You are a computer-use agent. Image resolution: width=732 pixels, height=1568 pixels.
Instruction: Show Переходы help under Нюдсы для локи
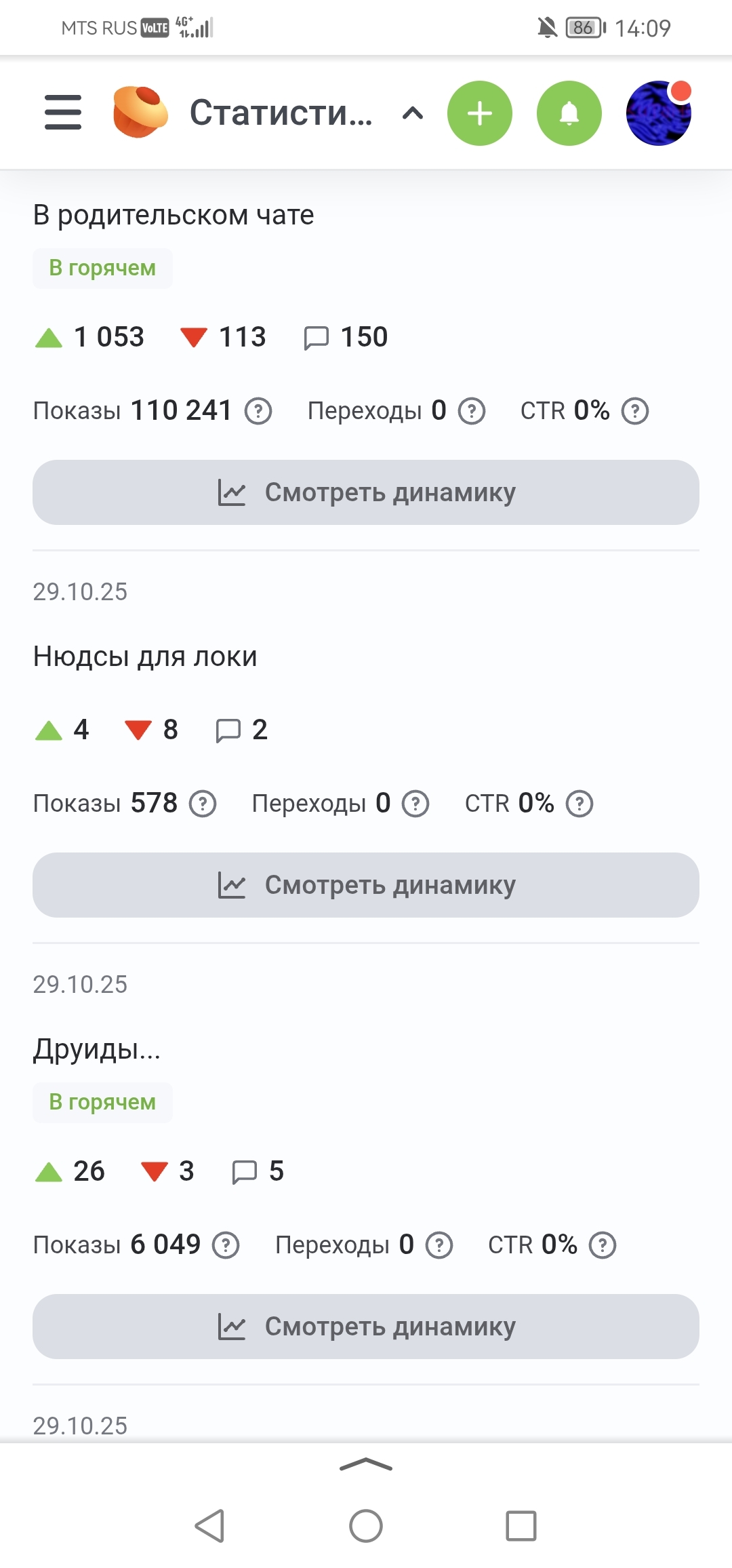pos(415,804)
